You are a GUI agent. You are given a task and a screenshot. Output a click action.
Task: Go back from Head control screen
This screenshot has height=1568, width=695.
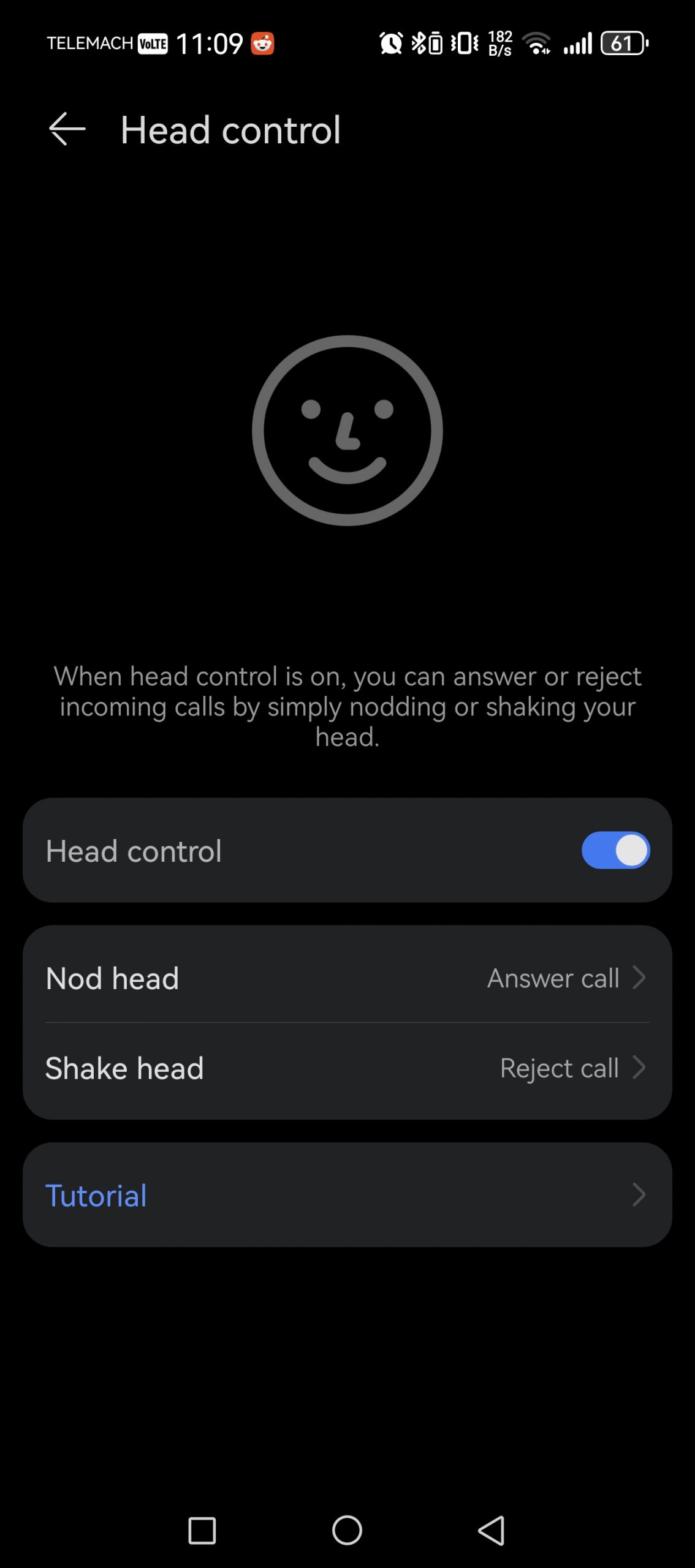67,129
